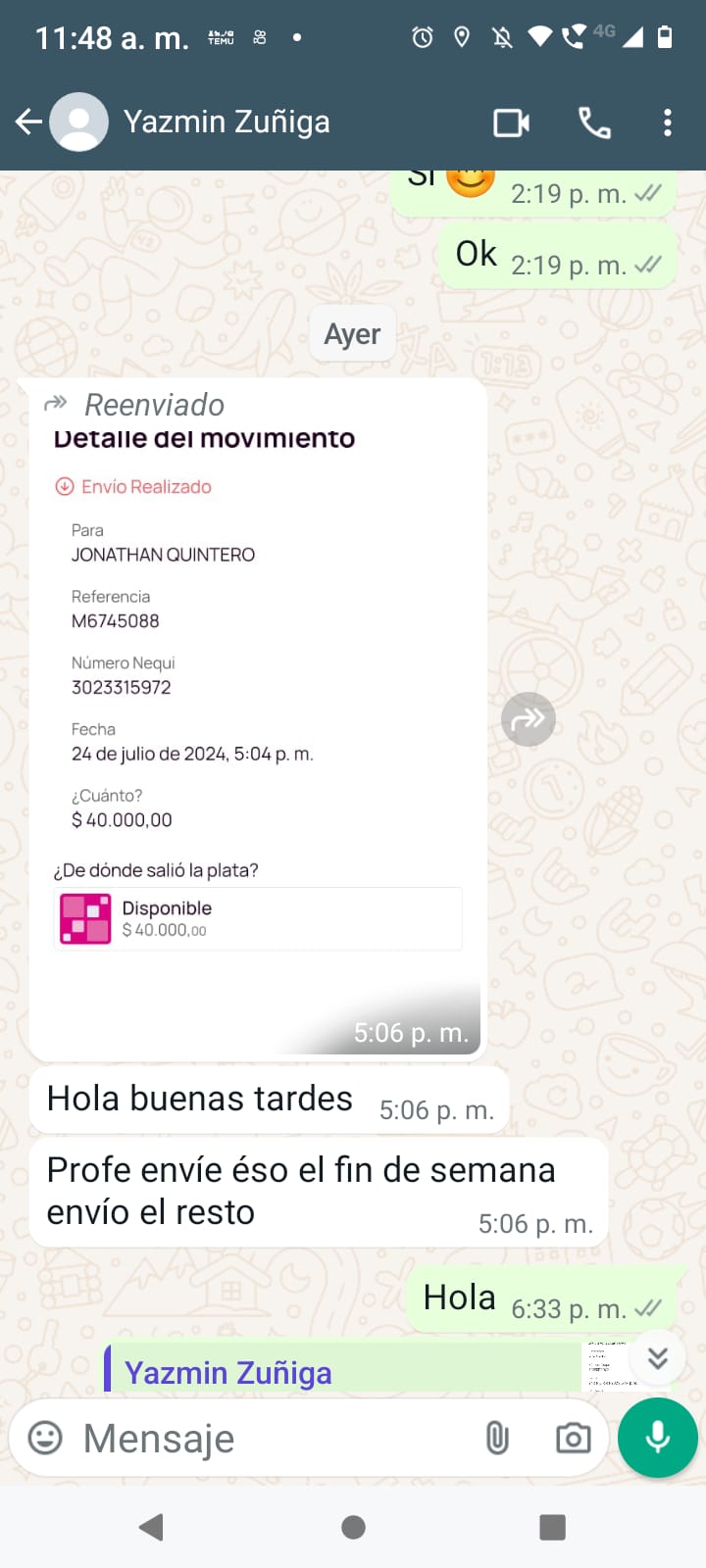Tap the microphone voice message button
The height and width of the screenshot is (1568, 706).
[x=658, y=1438]
